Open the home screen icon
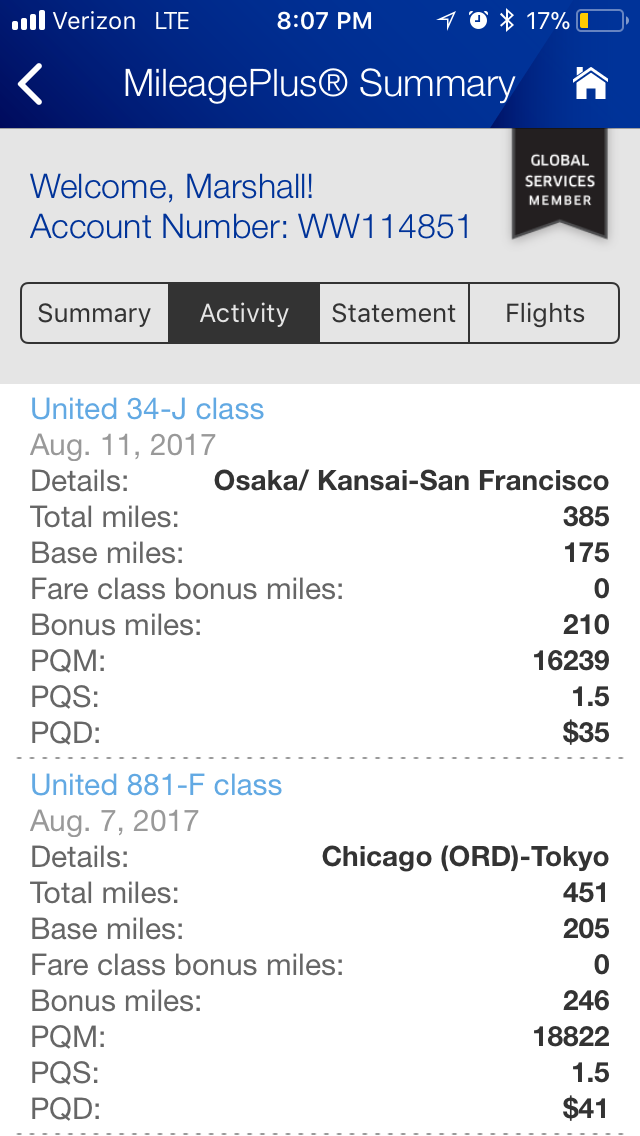640x1136 pixels. pos(590,85)
